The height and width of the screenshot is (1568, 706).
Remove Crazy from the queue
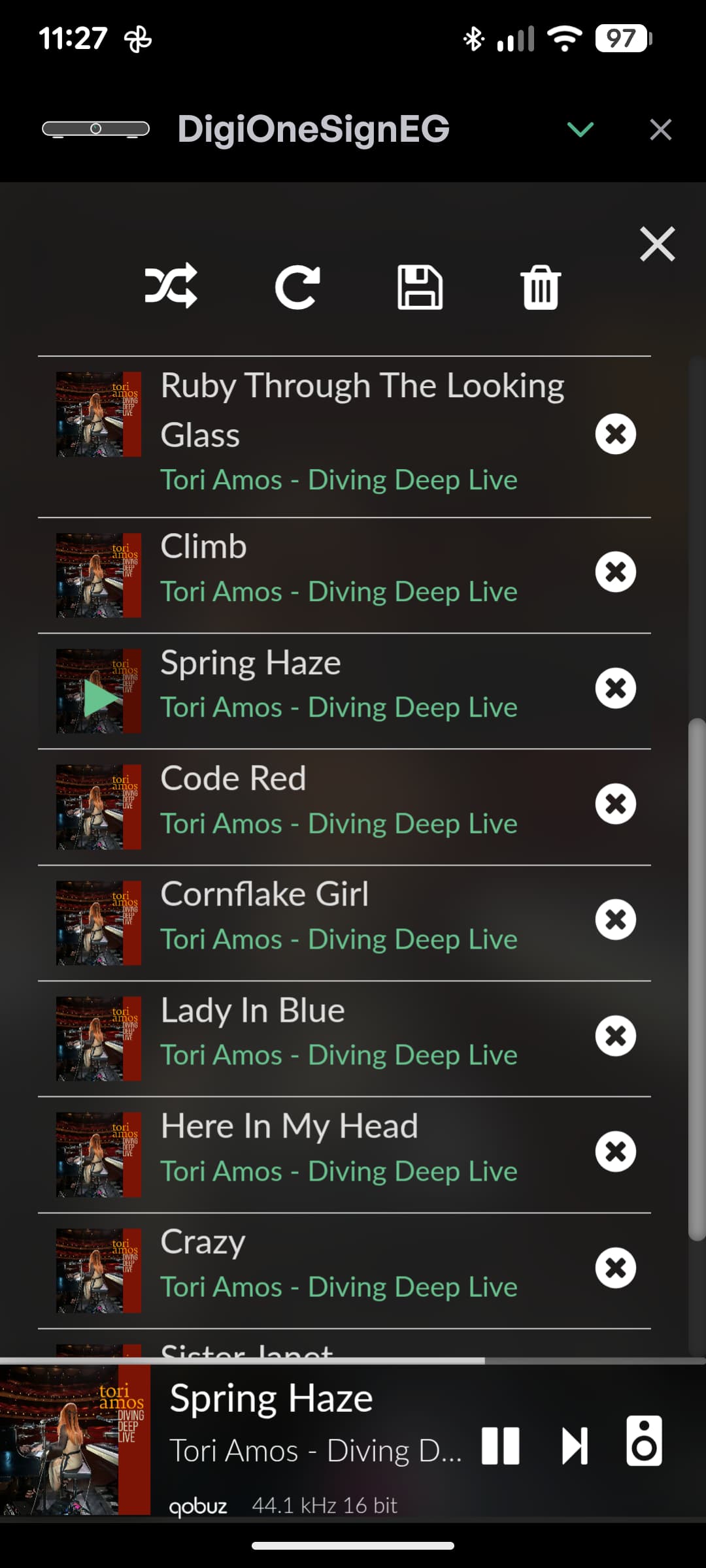pos(615,1268)
